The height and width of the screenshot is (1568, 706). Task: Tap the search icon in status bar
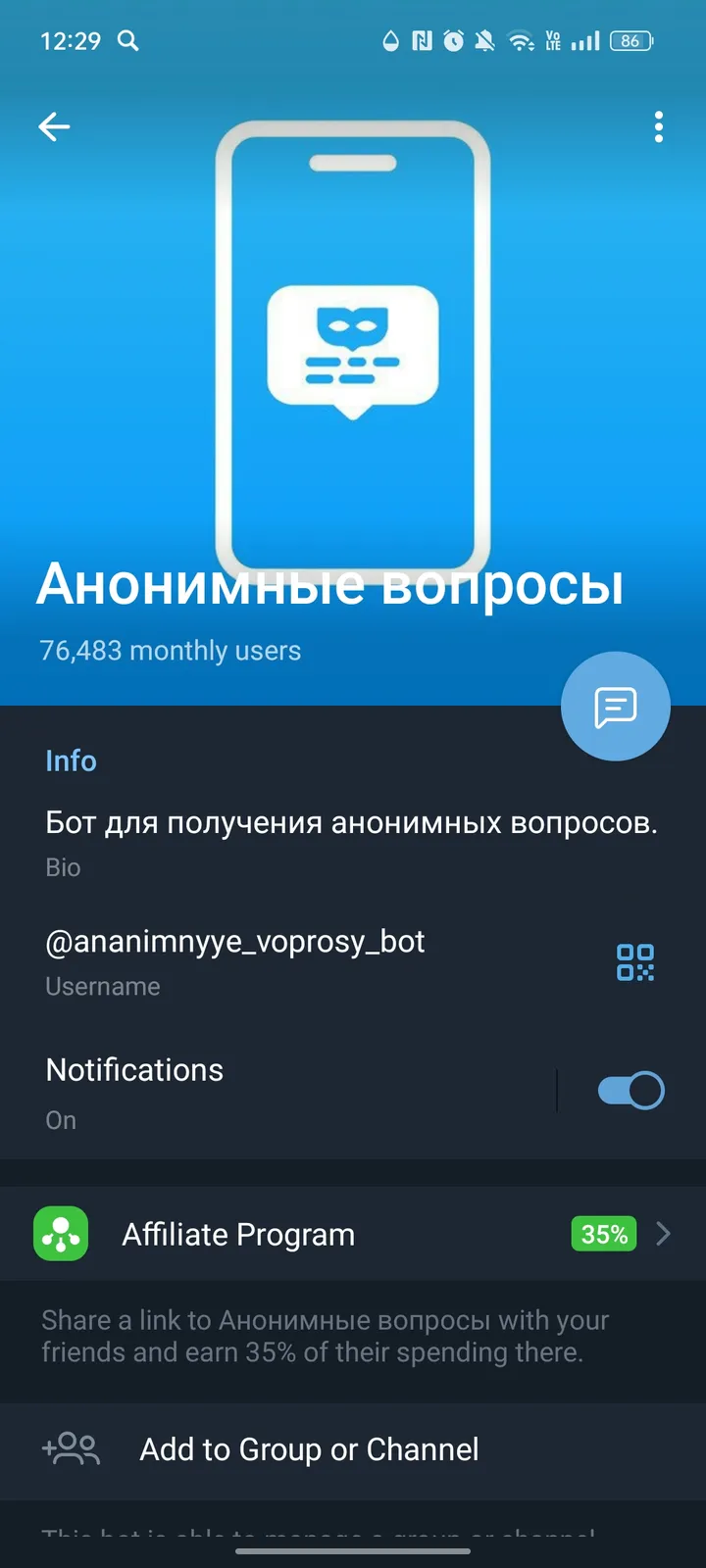coord(127,41)
